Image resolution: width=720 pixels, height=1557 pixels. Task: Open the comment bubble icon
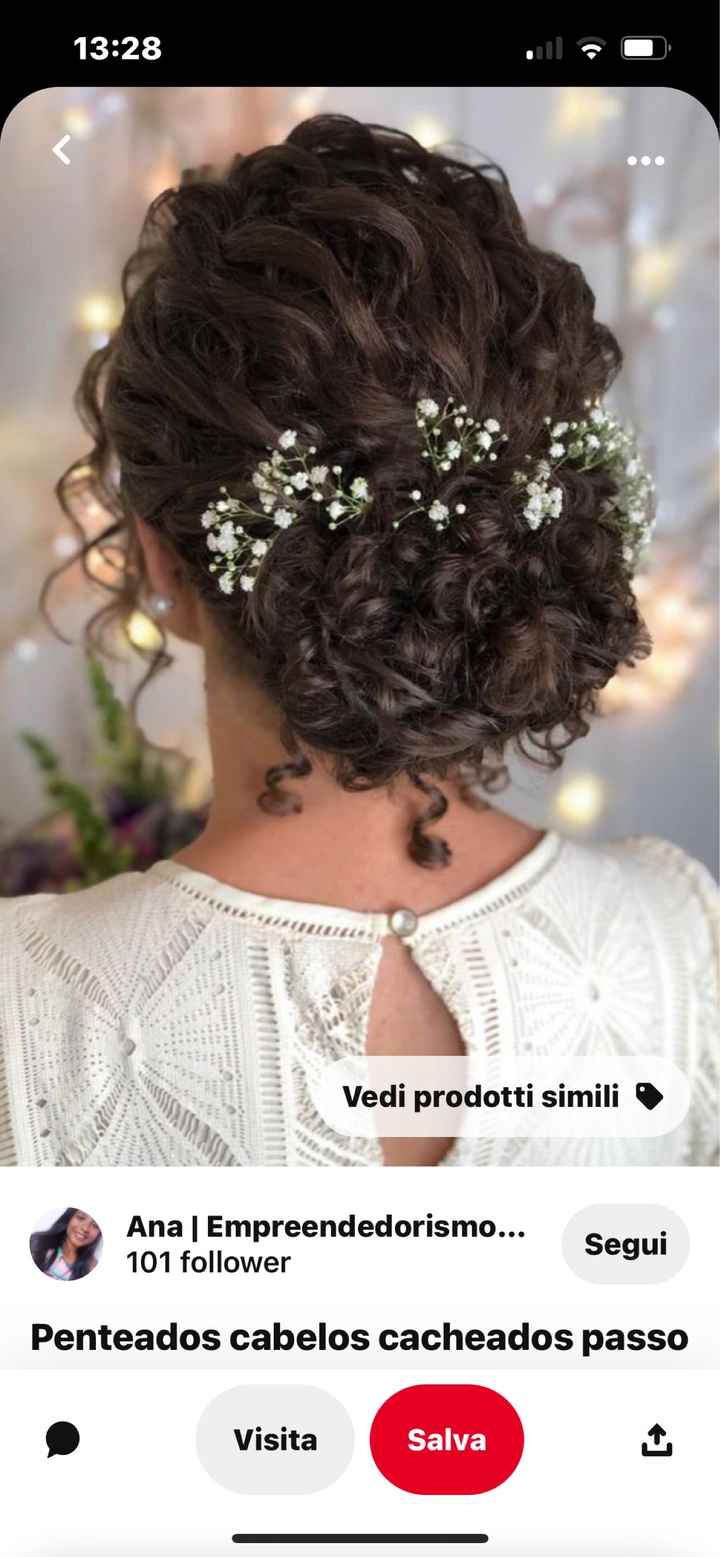tap(63, 1440)
